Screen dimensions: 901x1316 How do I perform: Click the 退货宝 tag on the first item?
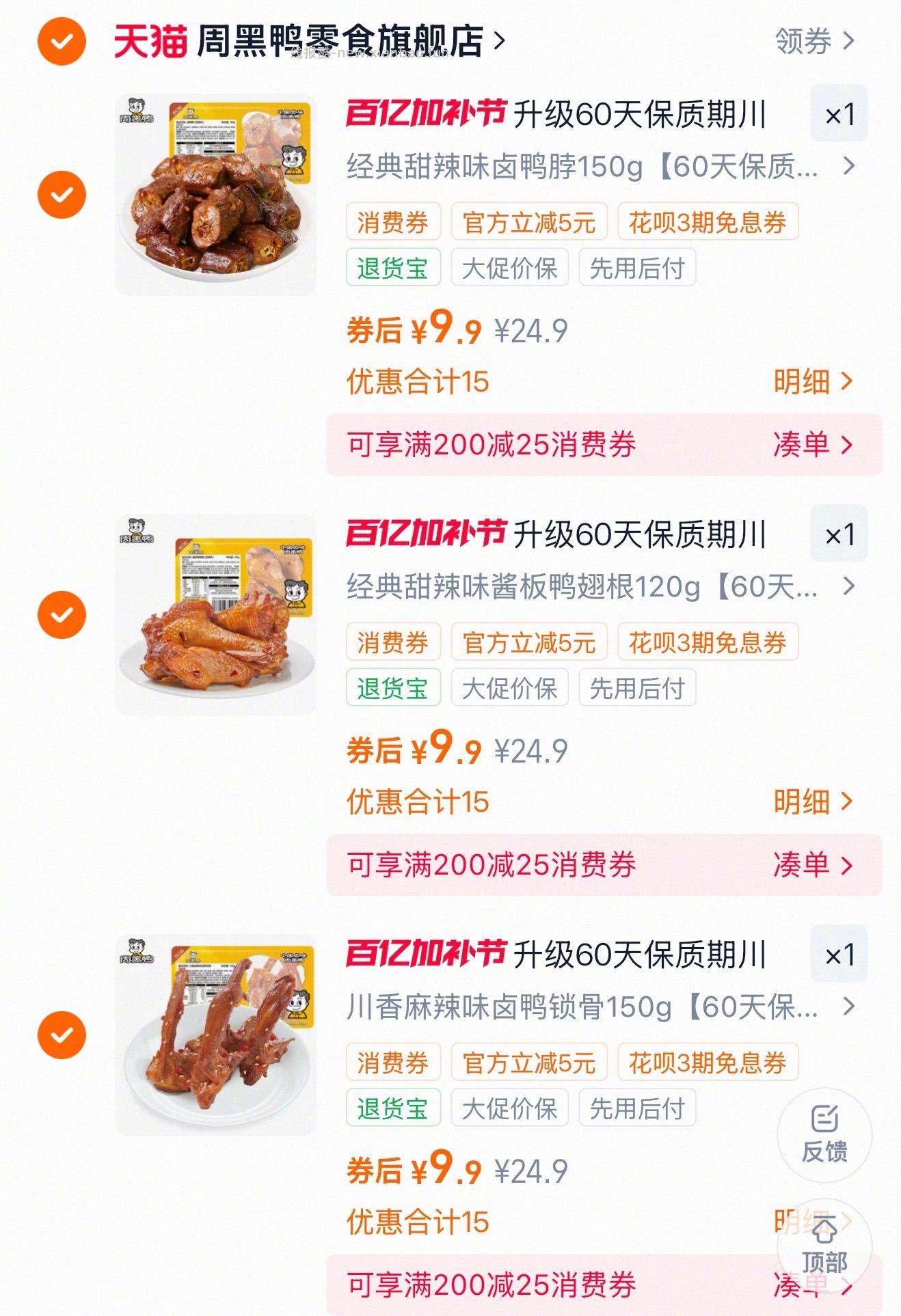[394, 268]
